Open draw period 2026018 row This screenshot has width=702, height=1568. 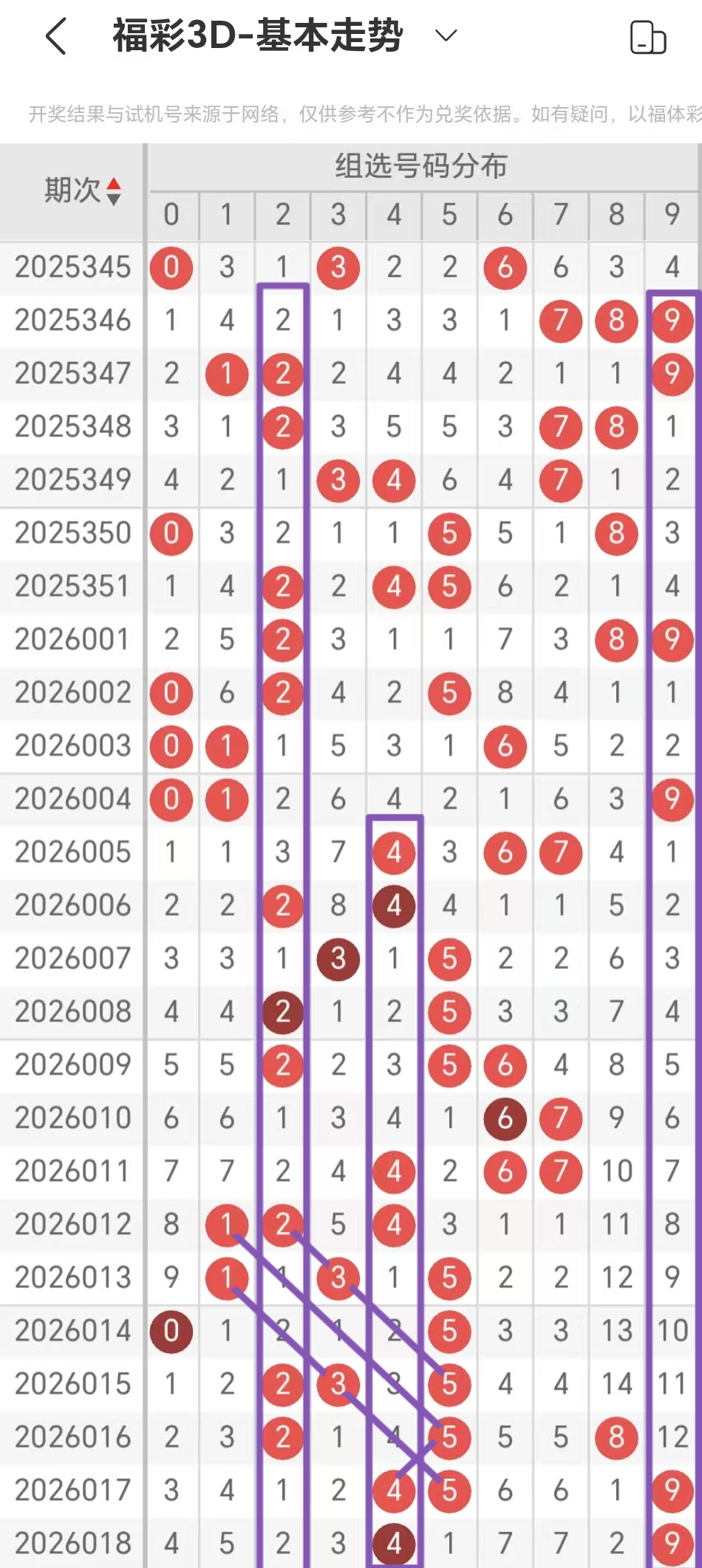pyautogui.click(x=72, y=1542)
